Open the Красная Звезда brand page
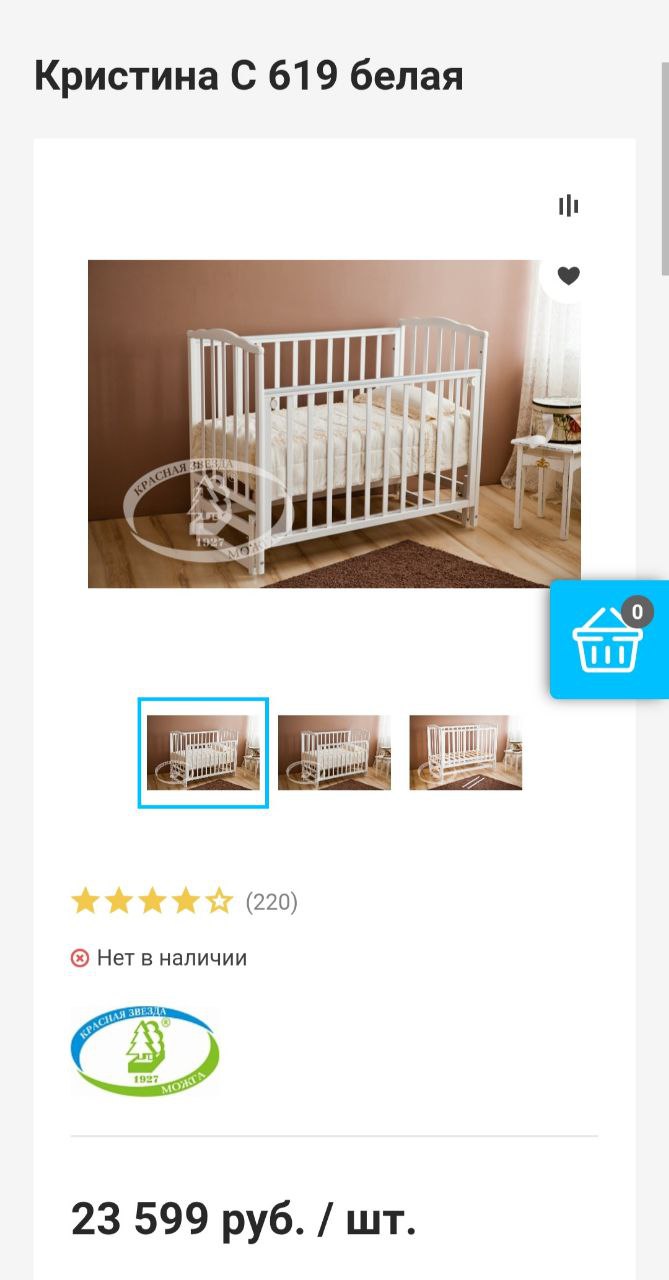This screenshot has height=1280, width=669. (x=145, y=1051)
